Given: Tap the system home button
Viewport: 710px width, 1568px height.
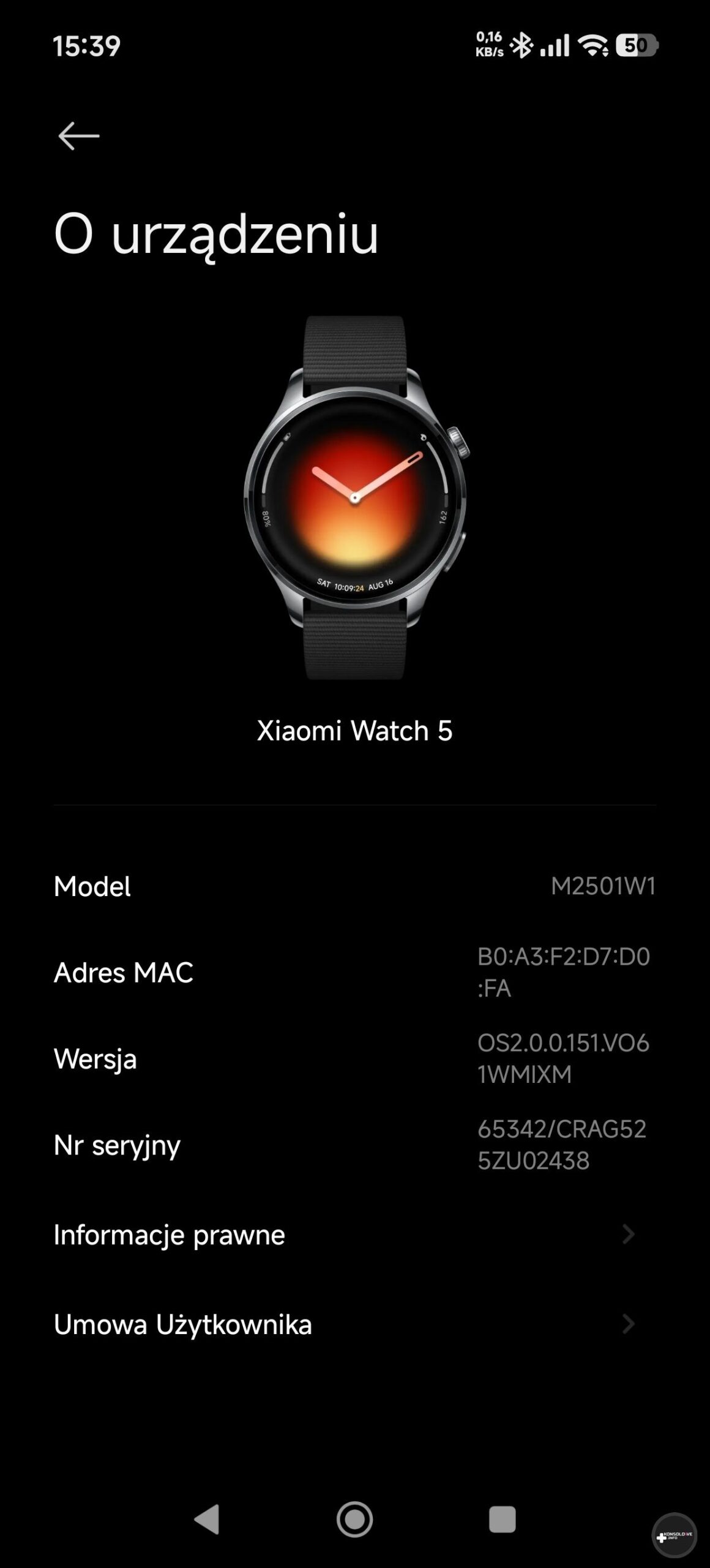Looking at the screenshot, I should pyautogui.click(x=354, y=1519).
